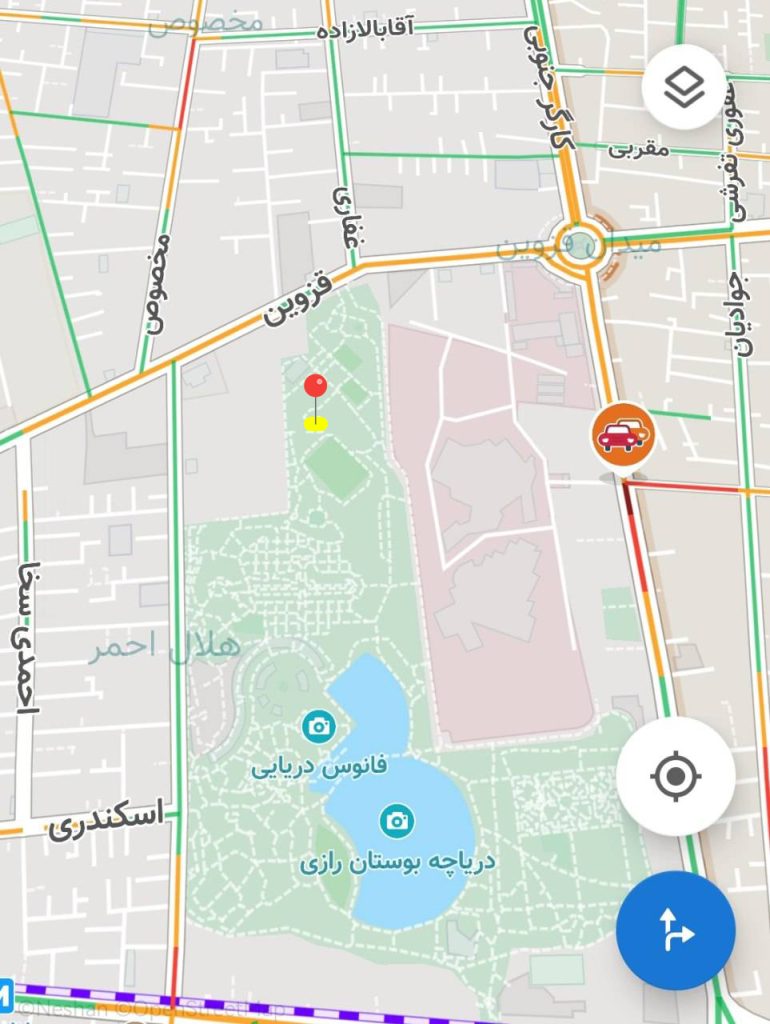
Task: Open the دریاچه بوستان رازی photo marker
Action: click(397, 821)
